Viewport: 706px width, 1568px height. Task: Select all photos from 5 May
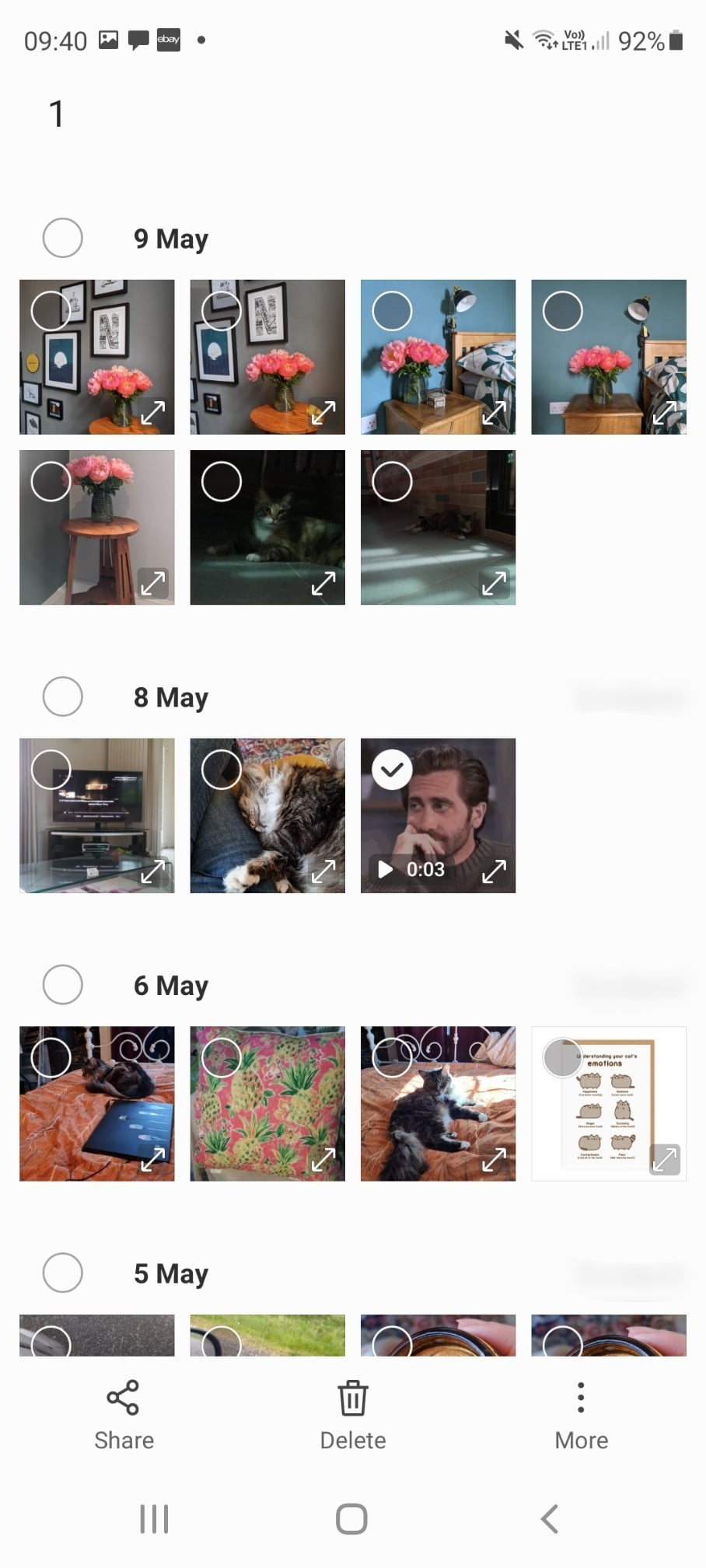point(62,1273)
